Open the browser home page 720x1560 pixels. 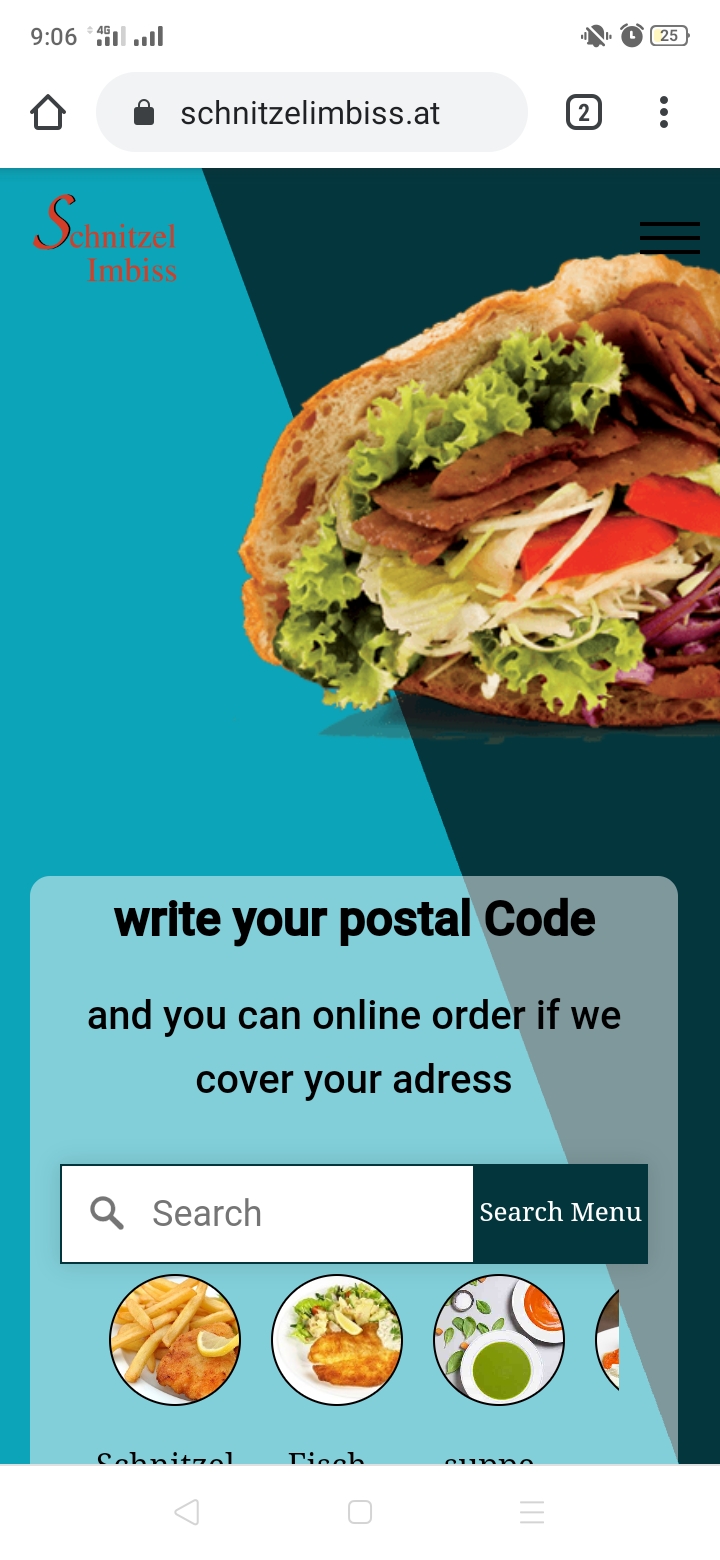[48, 113]
